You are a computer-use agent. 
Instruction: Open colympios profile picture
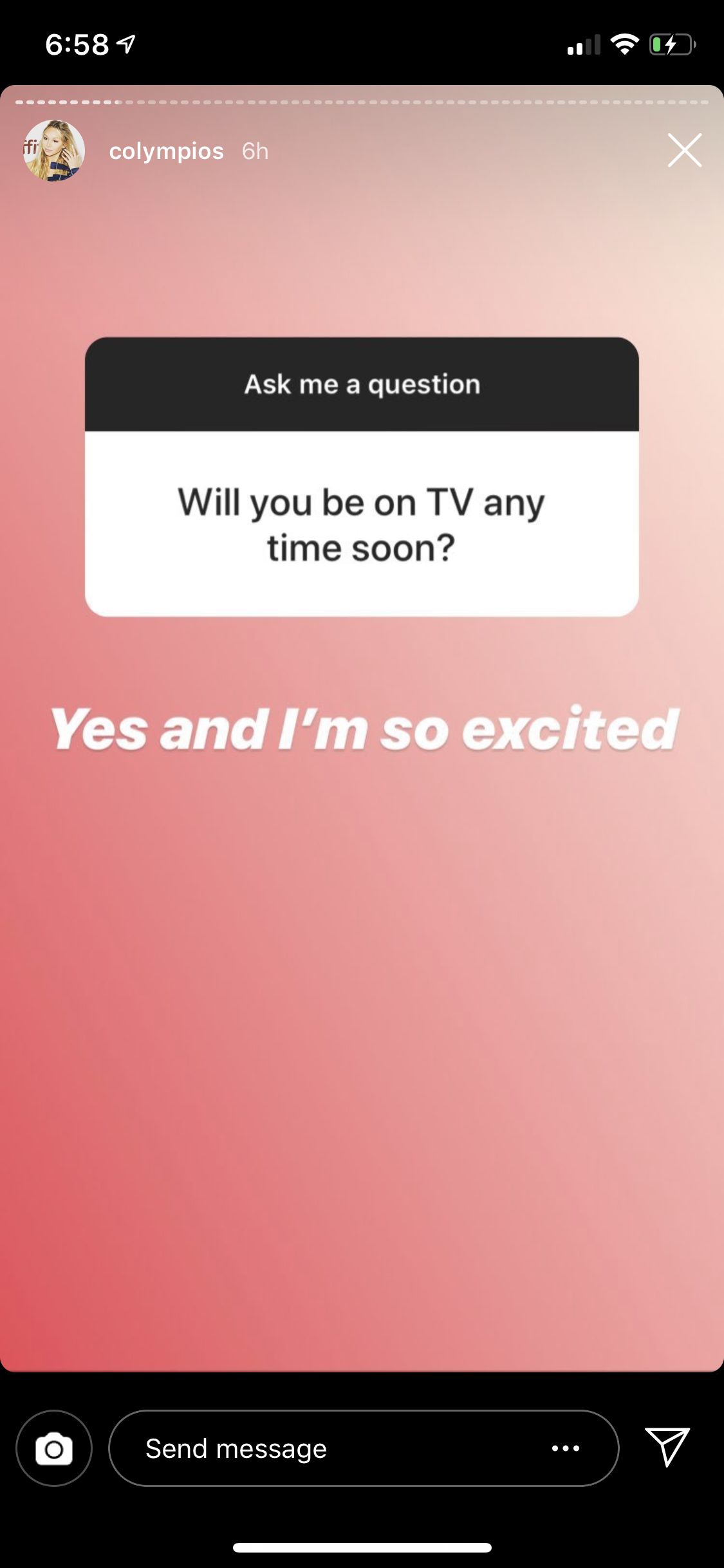point(54,151)
